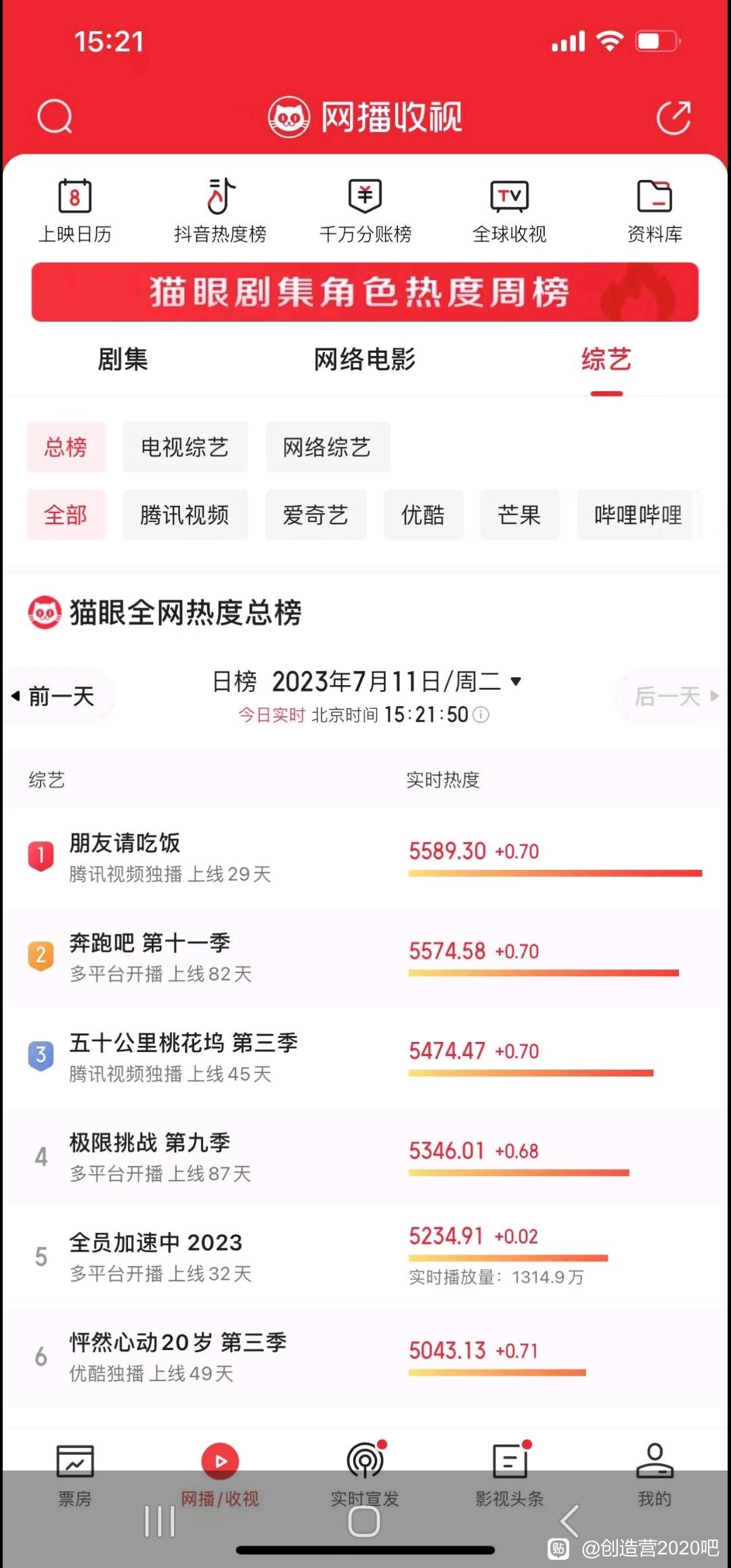Select the 网络综艺 filter chip

point(328,447)
